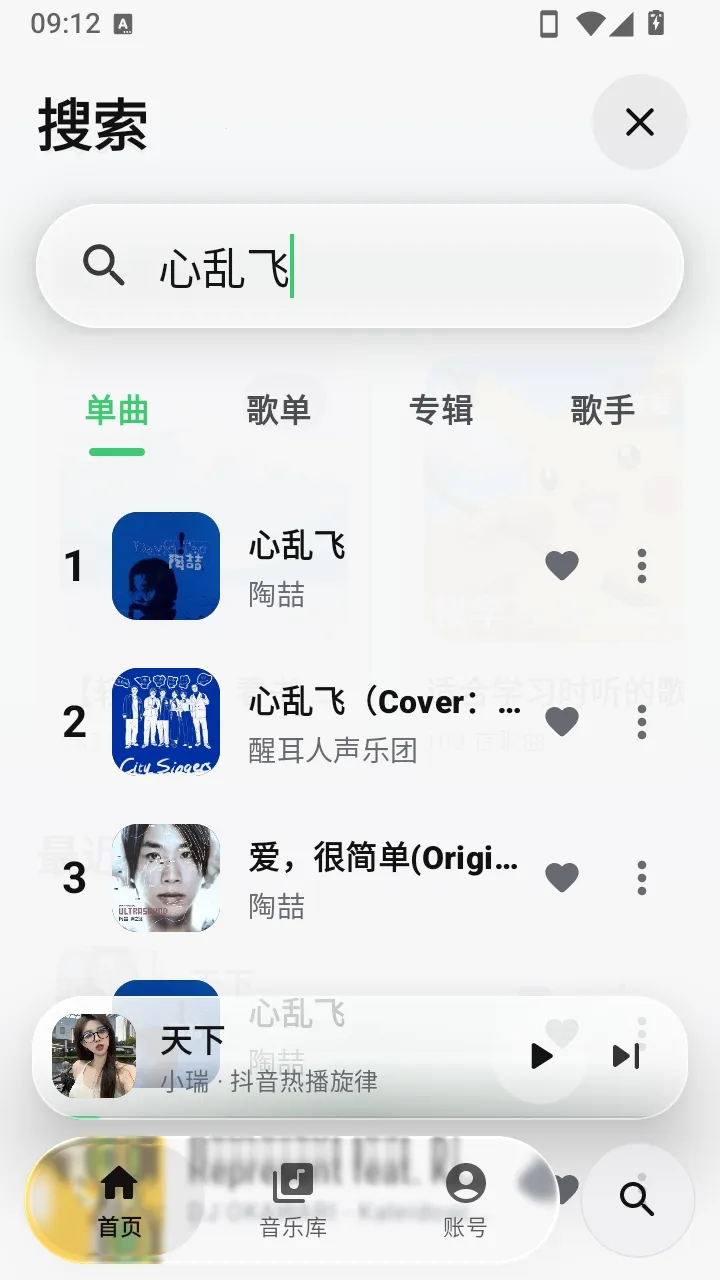This screenshot has height=1280, width=720.
Task: Like the 醒耳人声乐团 cover song
Action: point(562,722)
